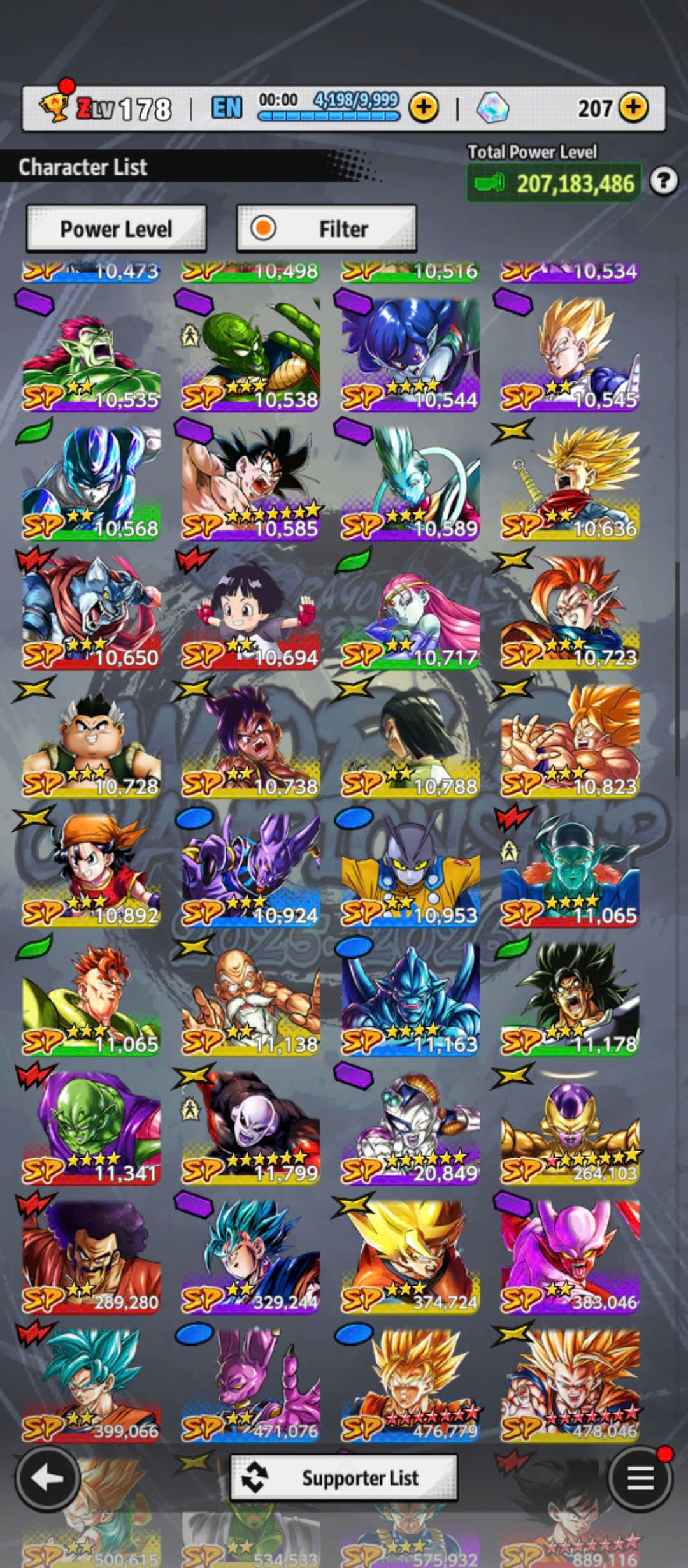
Task: Select the character with power 11,138
Action: click(251, 998)
